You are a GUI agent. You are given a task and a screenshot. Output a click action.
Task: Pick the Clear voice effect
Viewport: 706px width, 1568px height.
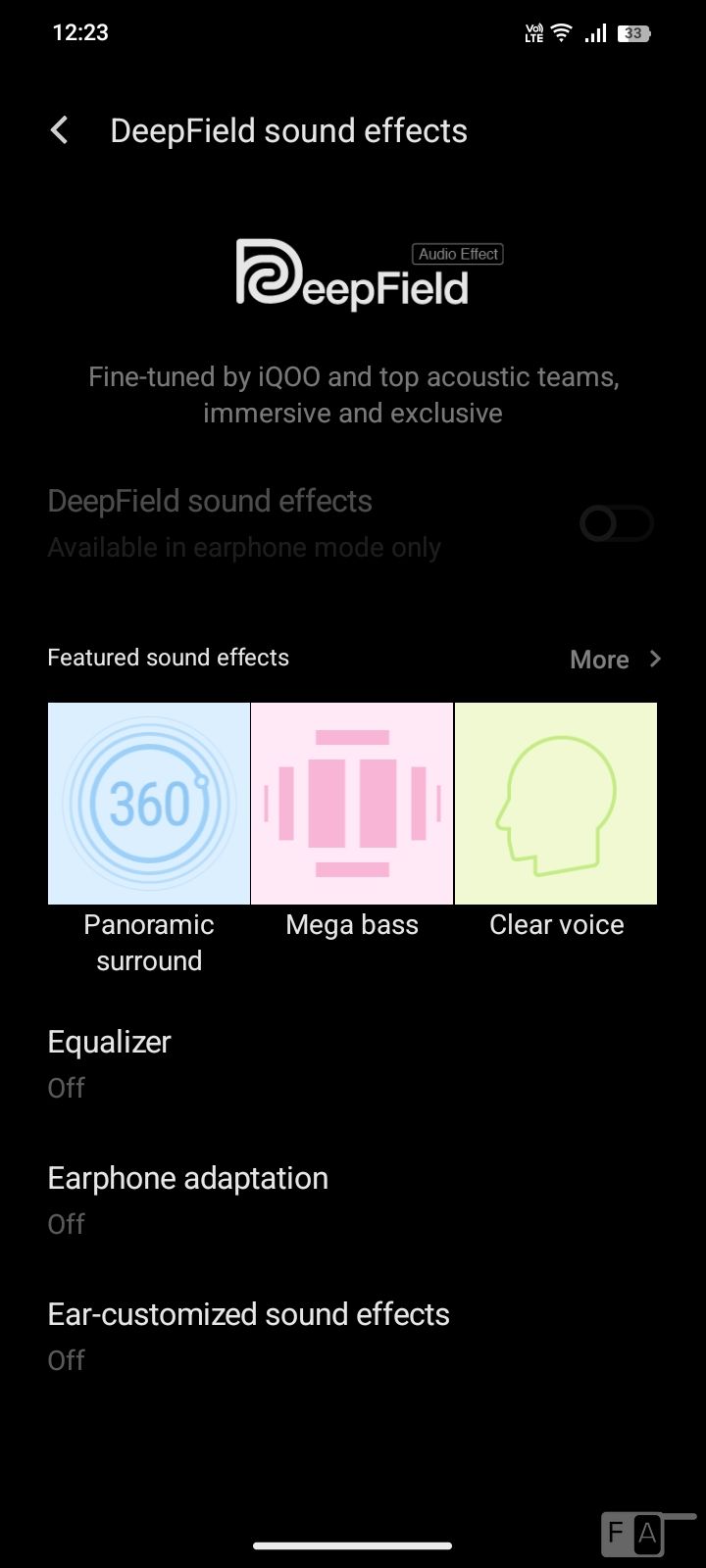556,804
